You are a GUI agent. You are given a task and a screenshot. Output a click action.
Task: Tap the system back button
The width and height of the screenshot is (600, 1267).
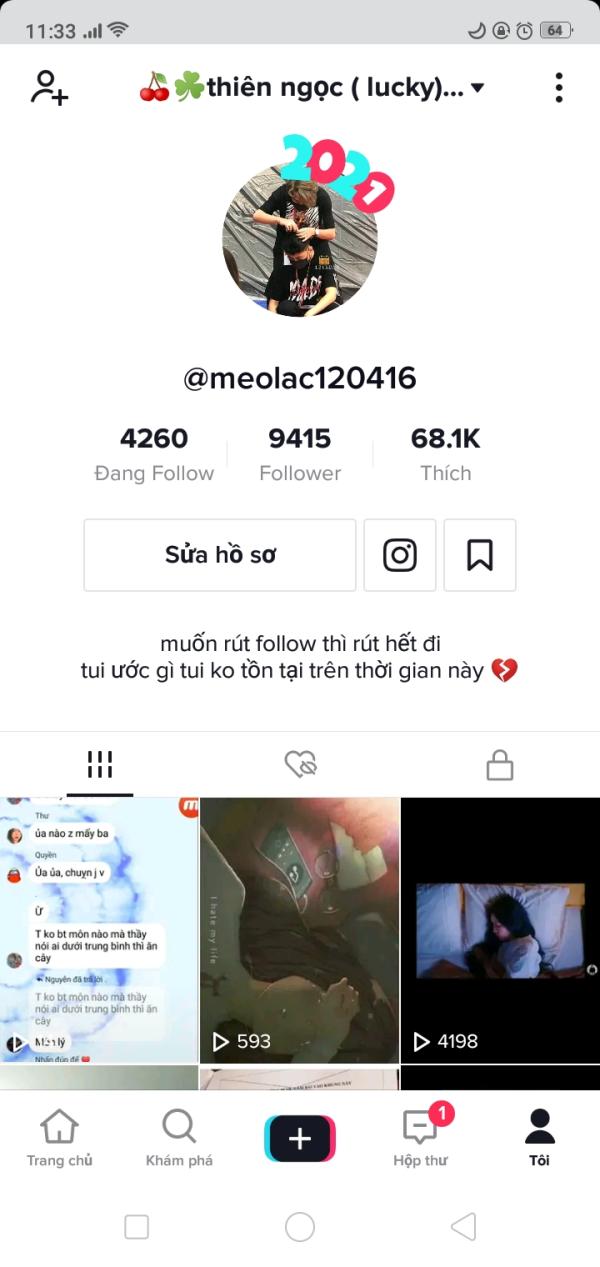463,1227
